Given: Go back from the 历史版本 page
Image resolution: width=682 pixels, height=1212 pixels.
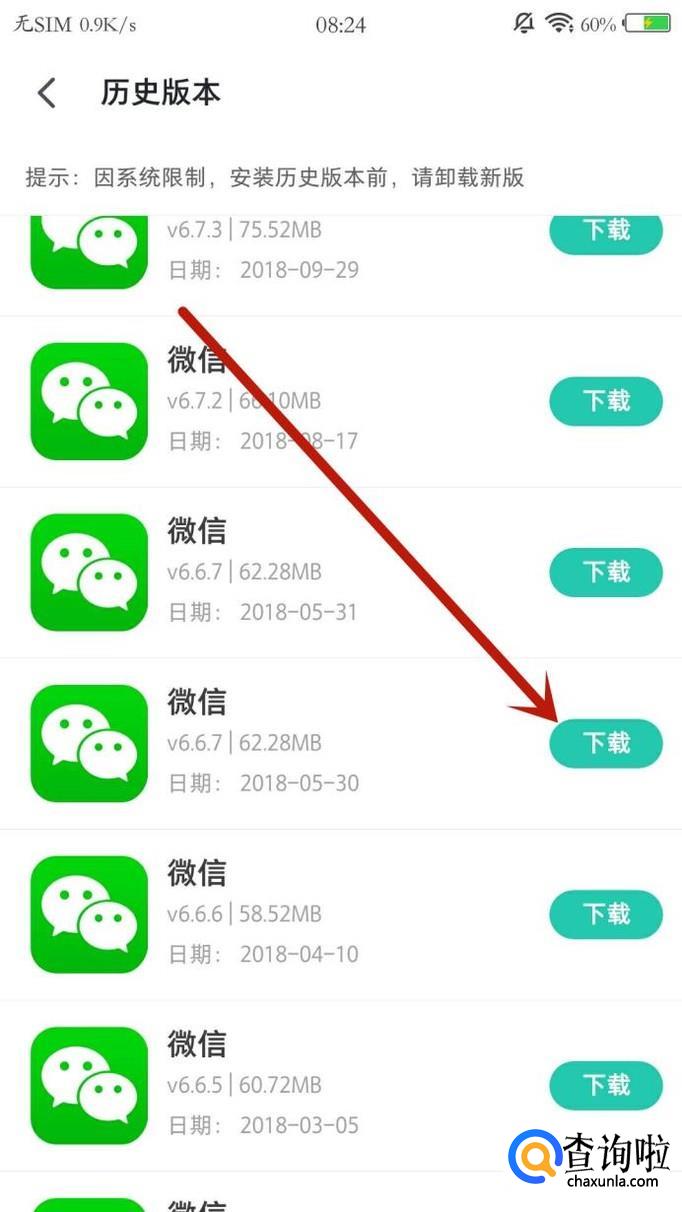Looking at the screenshot, I should click(x=46, y=93).
